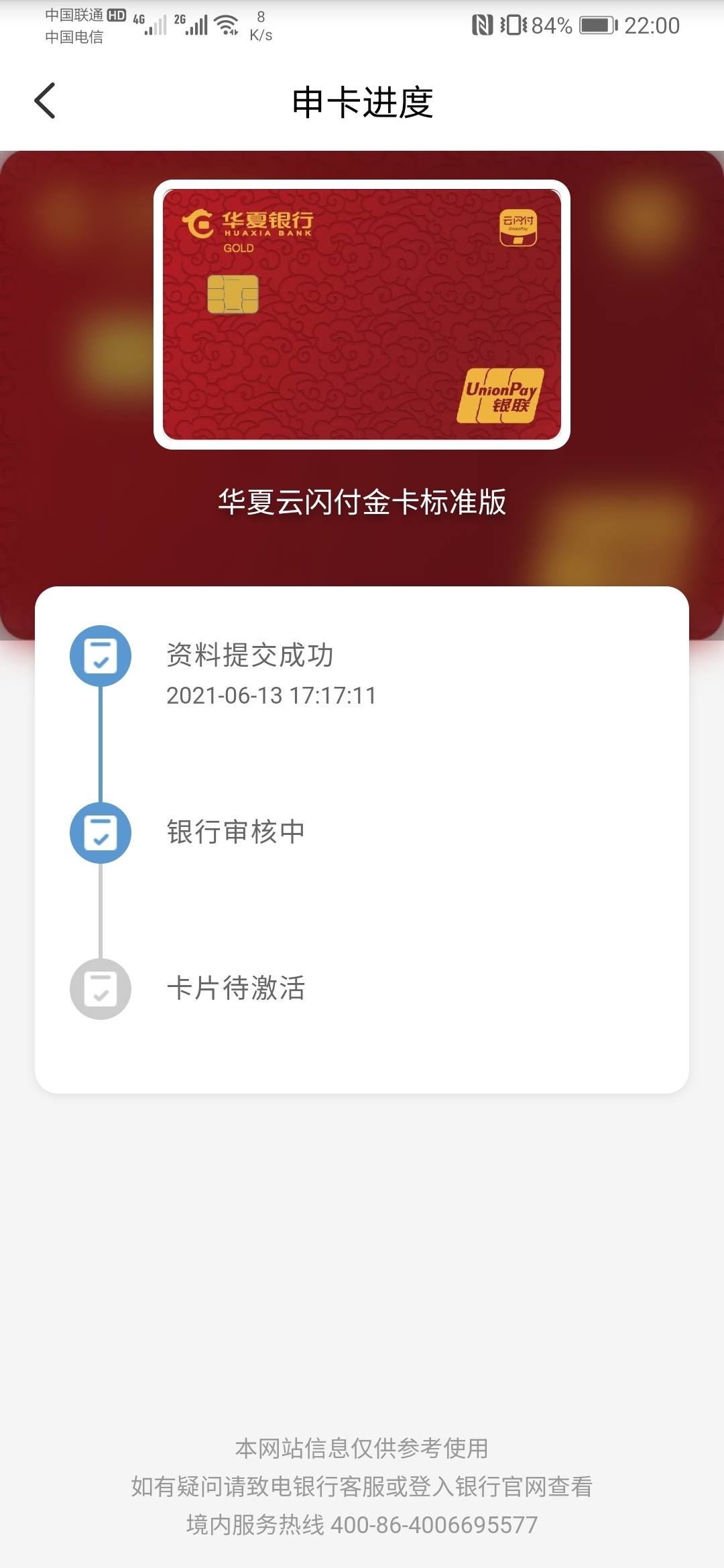Tap the vertical progress line between steps
This screenshot has width=724, height=1568.
101,744
